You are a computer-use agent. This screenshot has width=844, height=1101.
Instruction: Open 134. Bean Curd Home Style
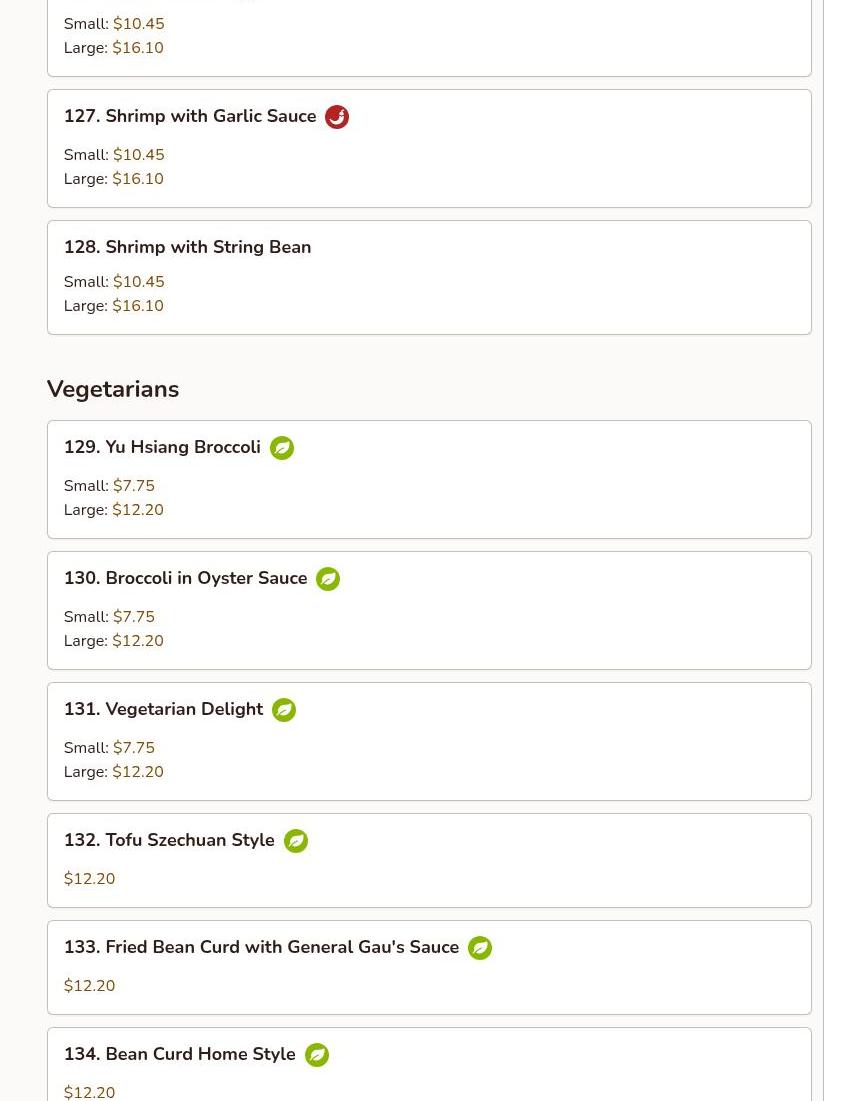tap(179, 1055)
